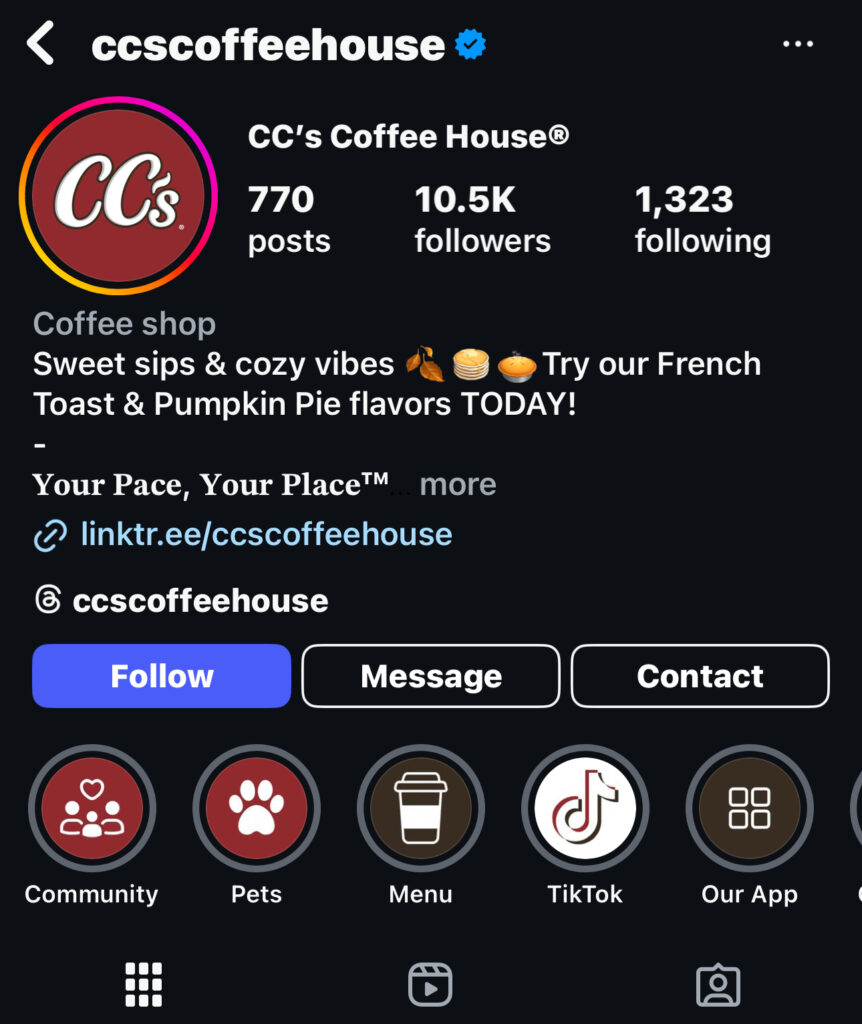Switch to the Reels tab
Image resolution: width=862 pixels, height=1024 pixels.
pyautogui.click(x=431, y=985)
